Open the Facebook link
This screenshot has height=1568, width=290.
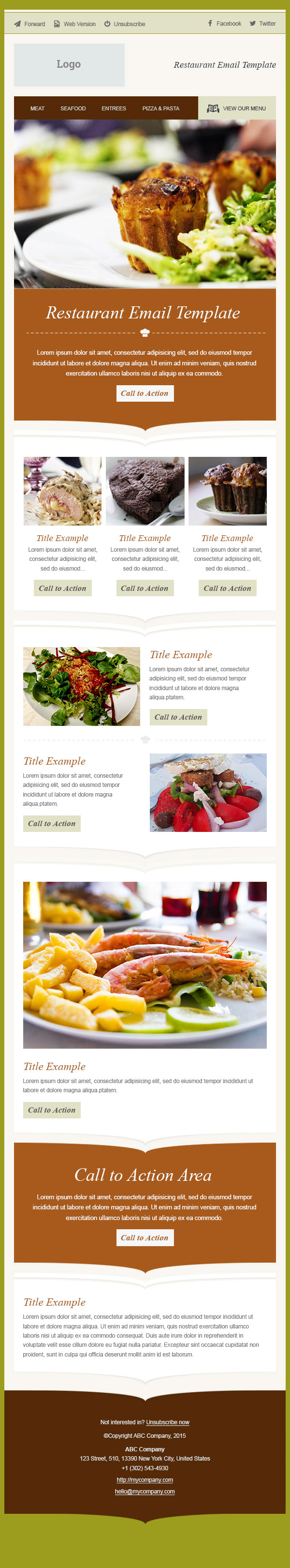tap(225, 24)
